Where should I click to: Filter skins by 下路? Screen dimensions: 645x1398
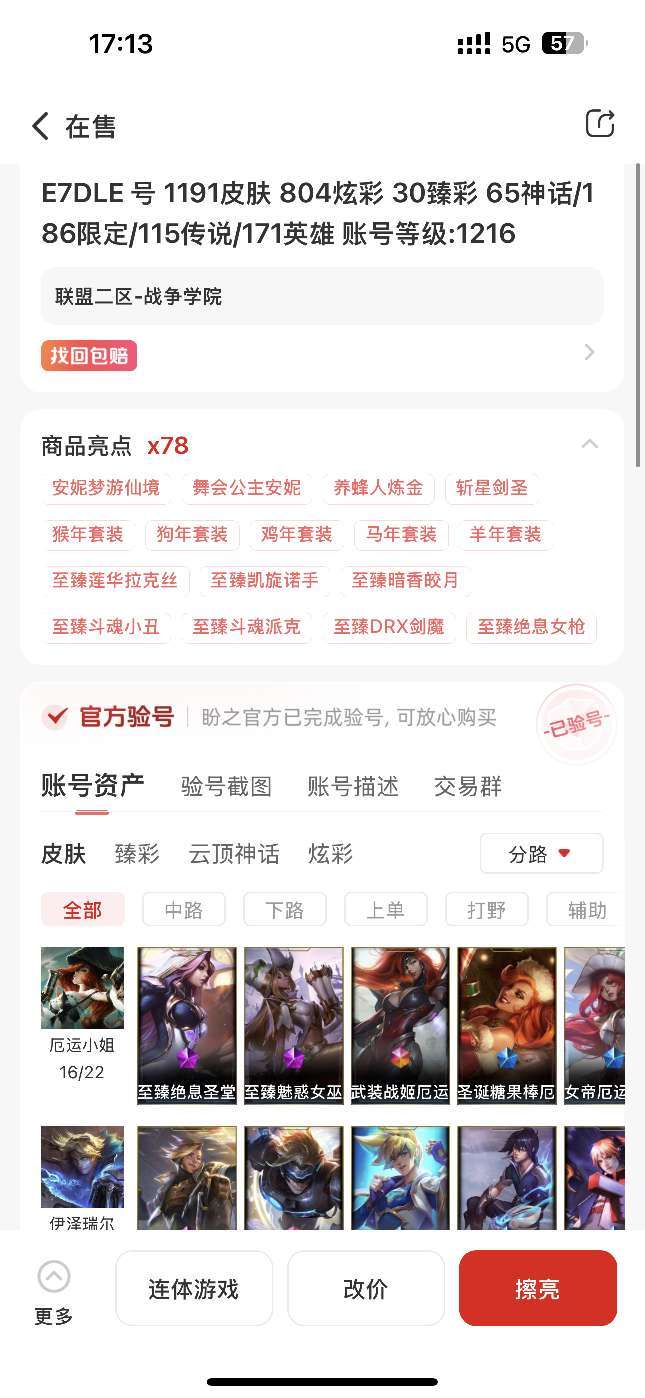pos(284,910)
